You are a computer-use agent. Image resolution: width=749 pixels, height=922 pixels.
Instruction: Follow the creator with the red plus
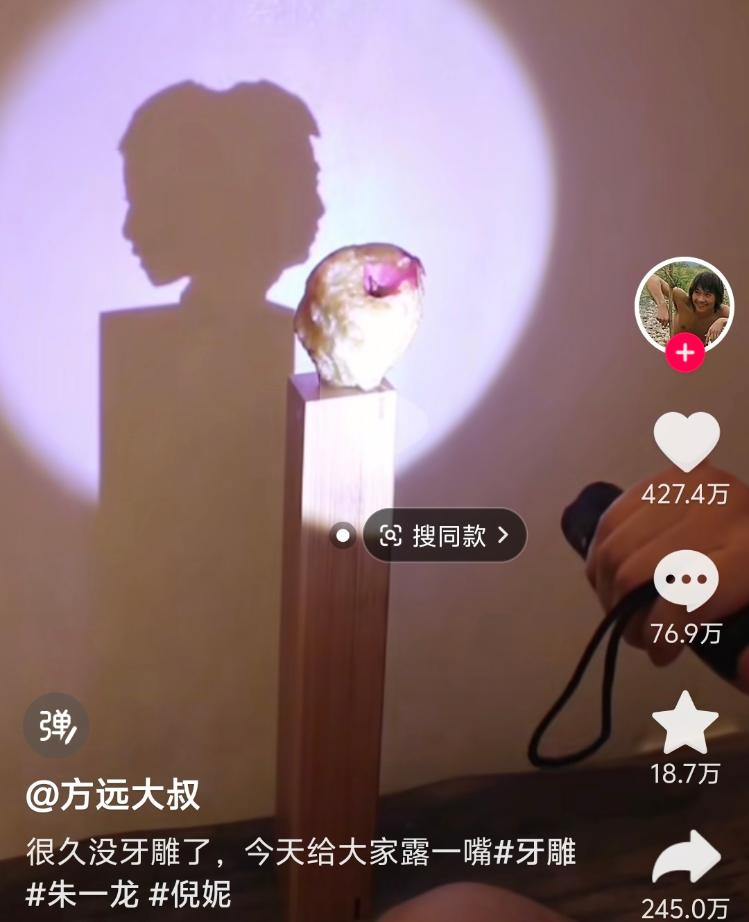click(685, 353)
